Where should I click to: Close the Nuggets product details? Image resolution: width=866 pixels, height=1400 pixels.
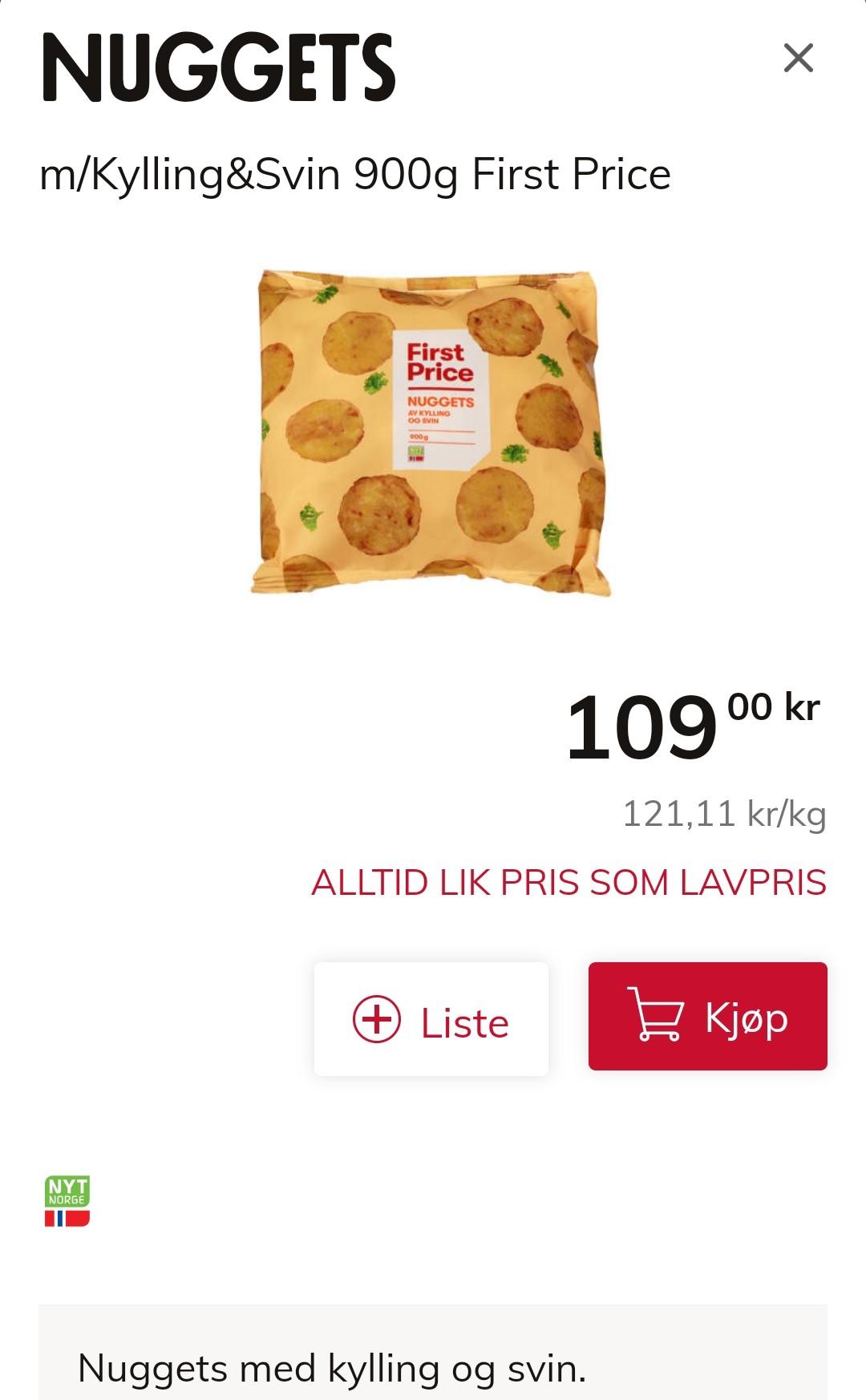[x=798, y=59]
